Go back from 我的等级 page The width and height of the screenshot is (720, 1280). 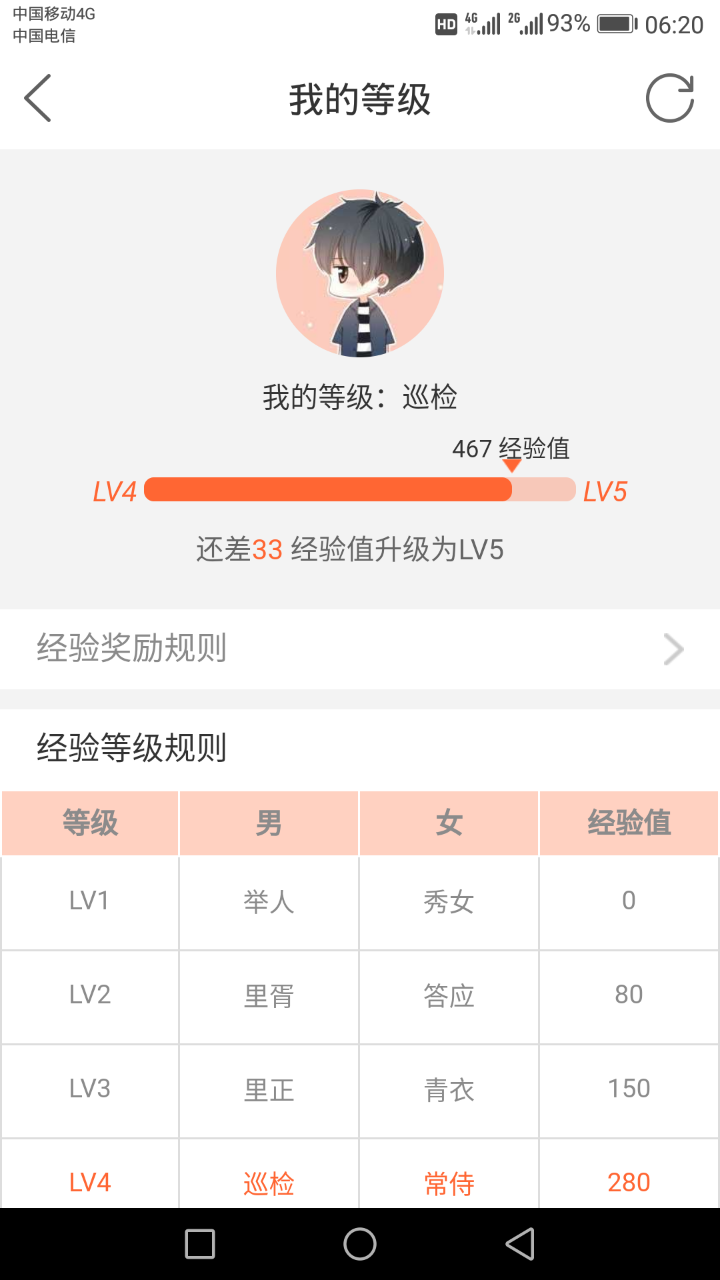coord(38,99)
